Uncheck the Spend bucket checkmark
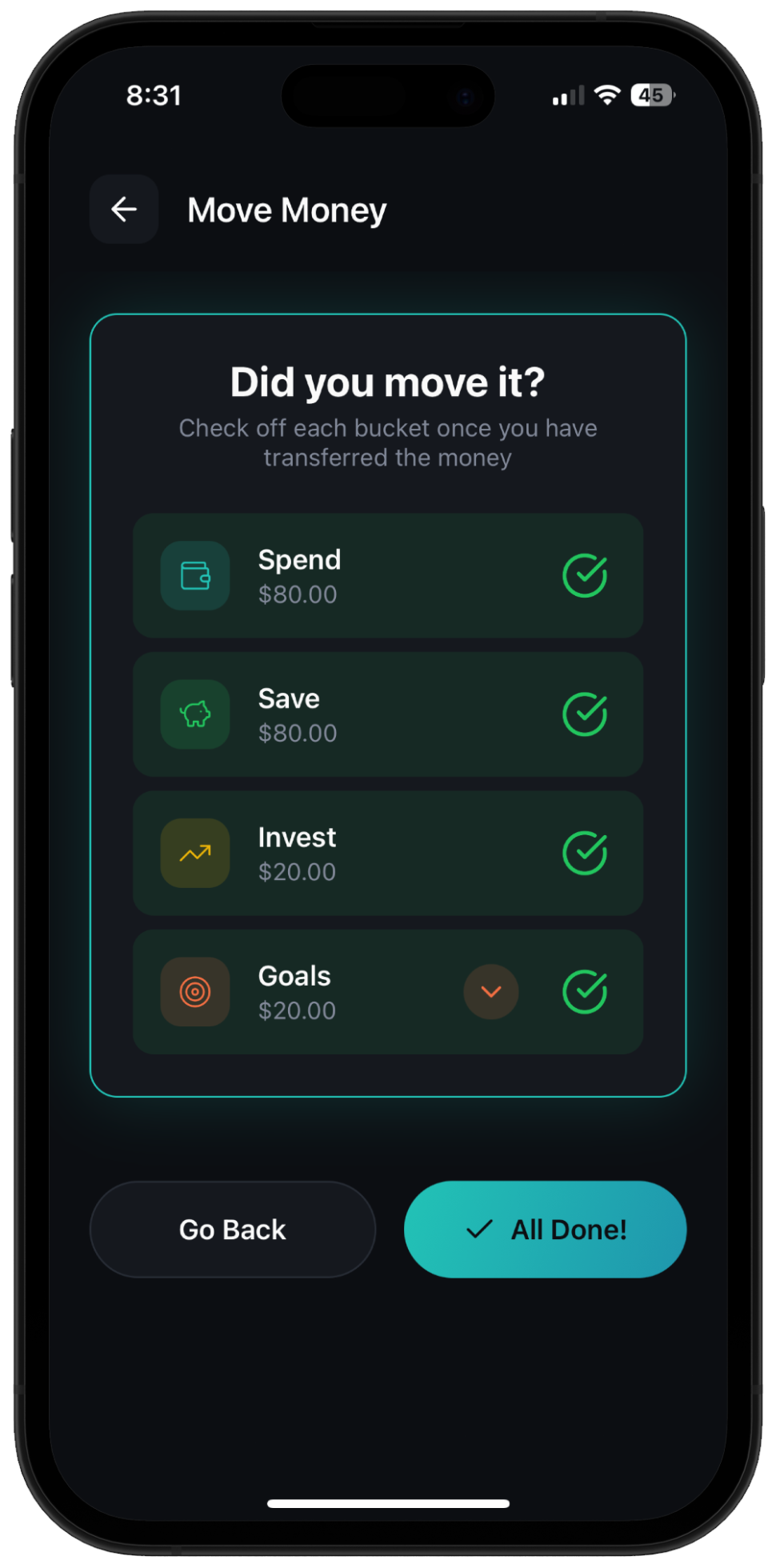 pyautogui.click(x=585, y=576)
